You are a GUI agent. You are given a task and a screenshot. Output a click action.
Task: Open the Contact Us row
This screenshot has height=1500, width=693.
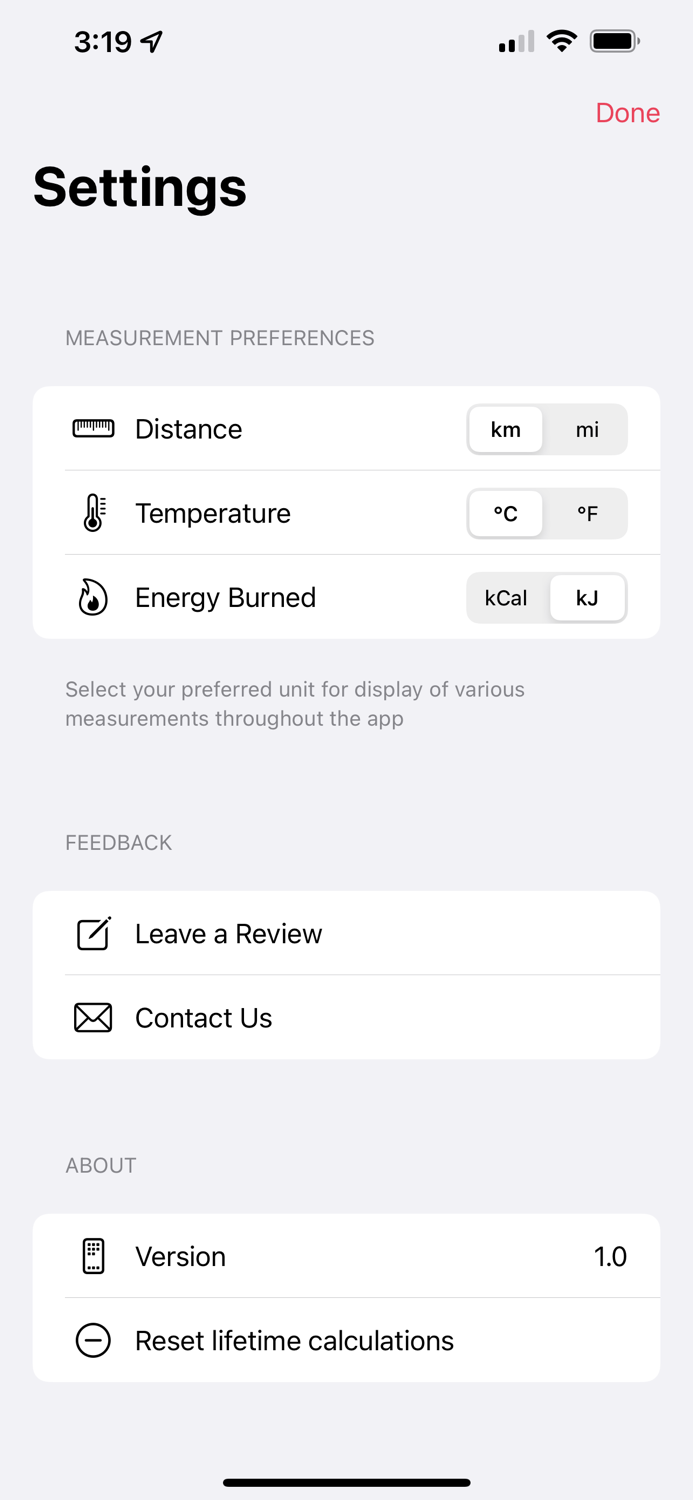(x=345, y=1018)
